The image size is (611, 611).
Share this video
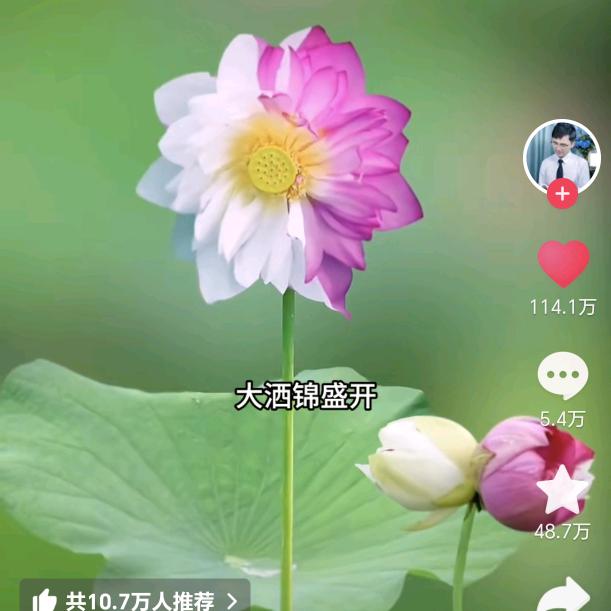pos(565,594)
